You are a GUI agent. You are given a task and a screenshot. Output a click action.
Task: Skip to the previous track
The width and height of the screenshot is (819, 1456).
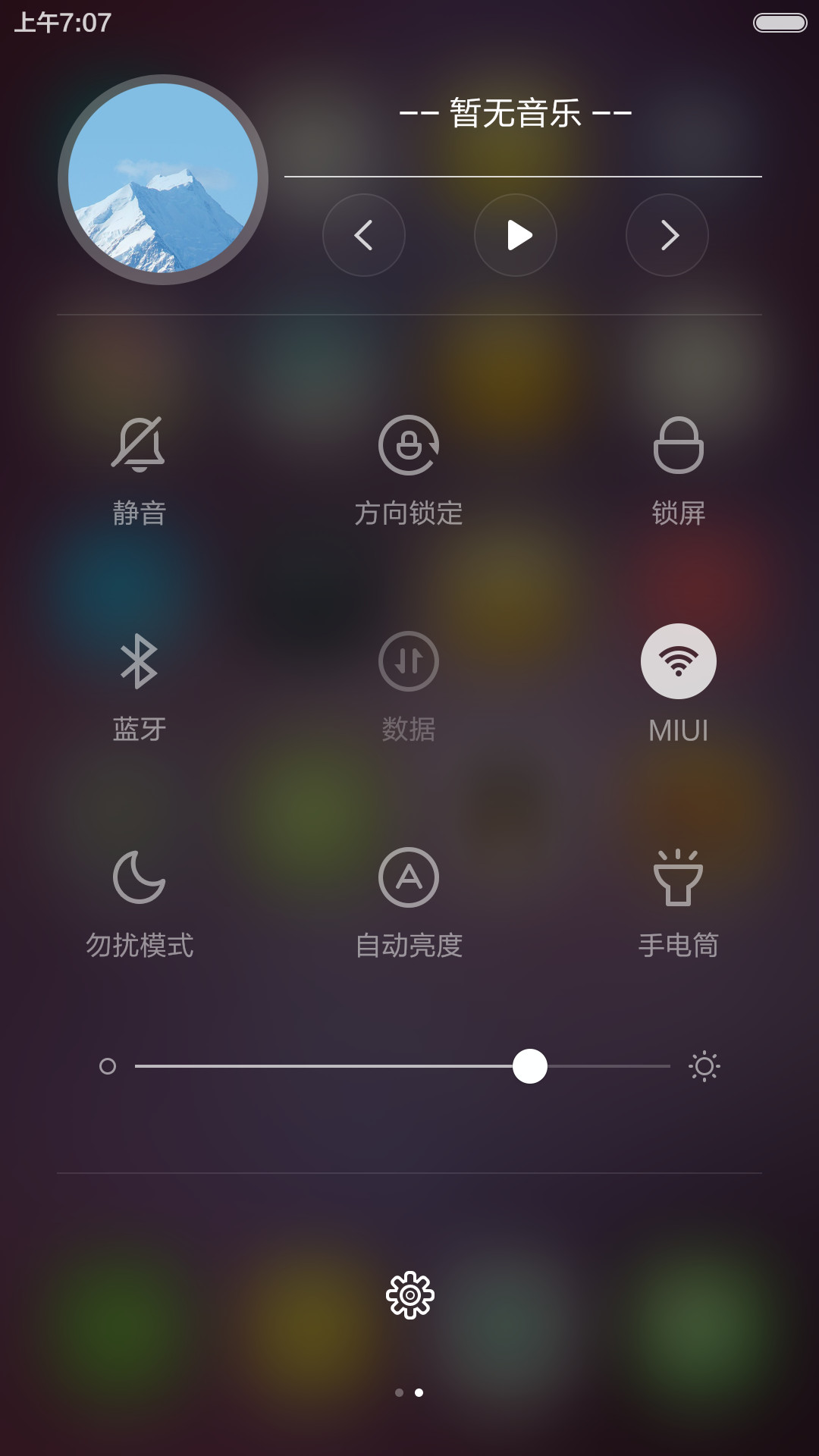click(364, 235)
